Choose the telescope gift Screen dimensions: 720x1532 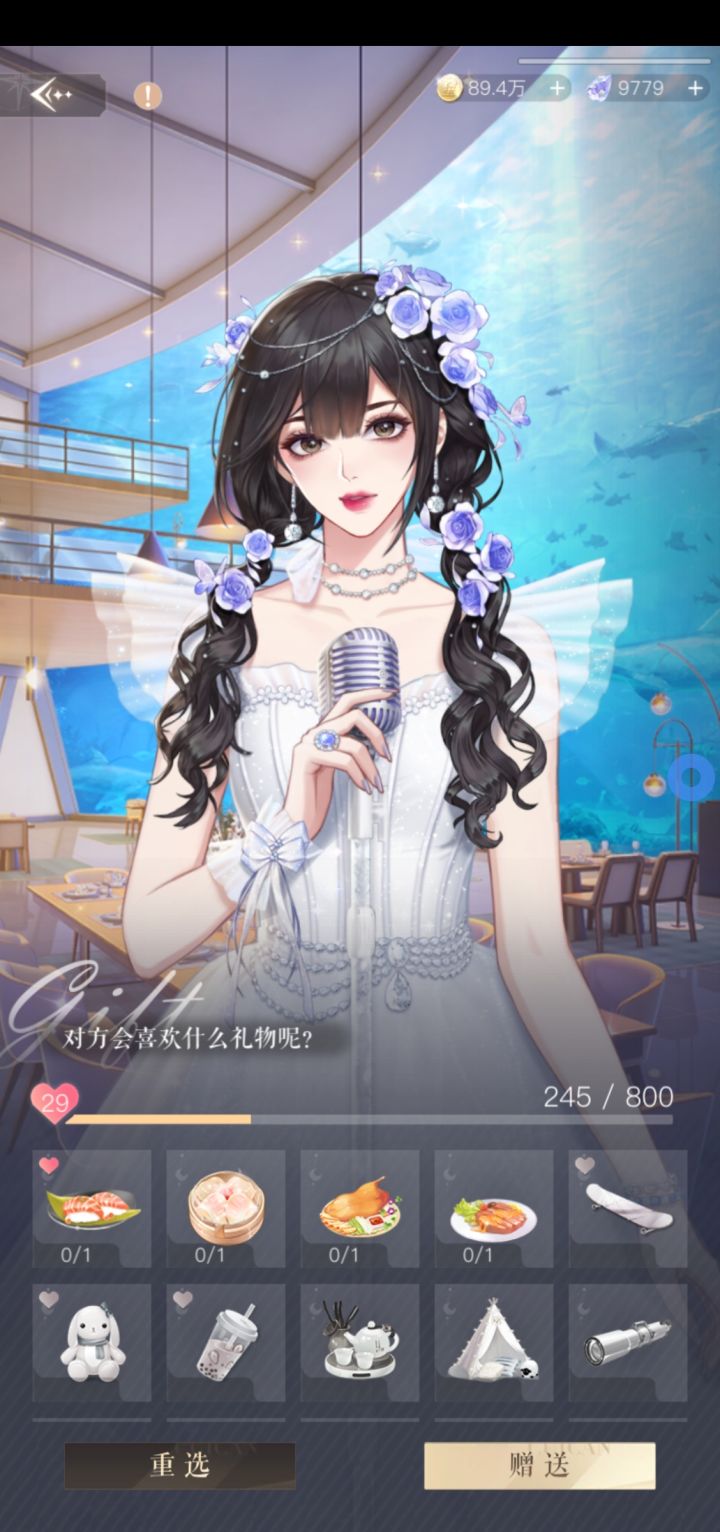(x=627, y=1341)
